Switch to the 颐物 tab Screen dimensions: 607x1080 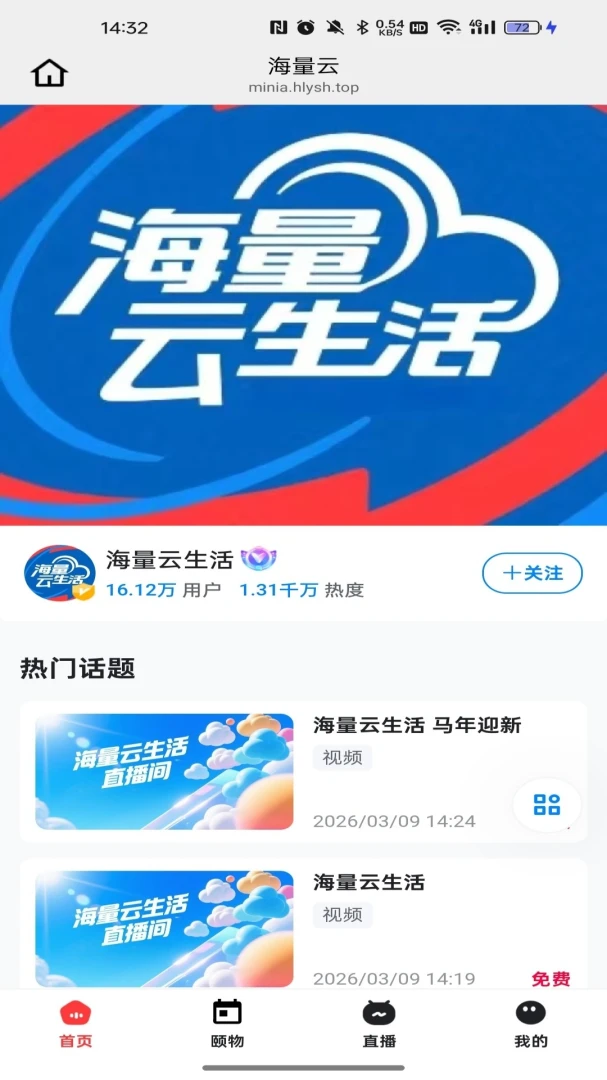(227, 1024)
